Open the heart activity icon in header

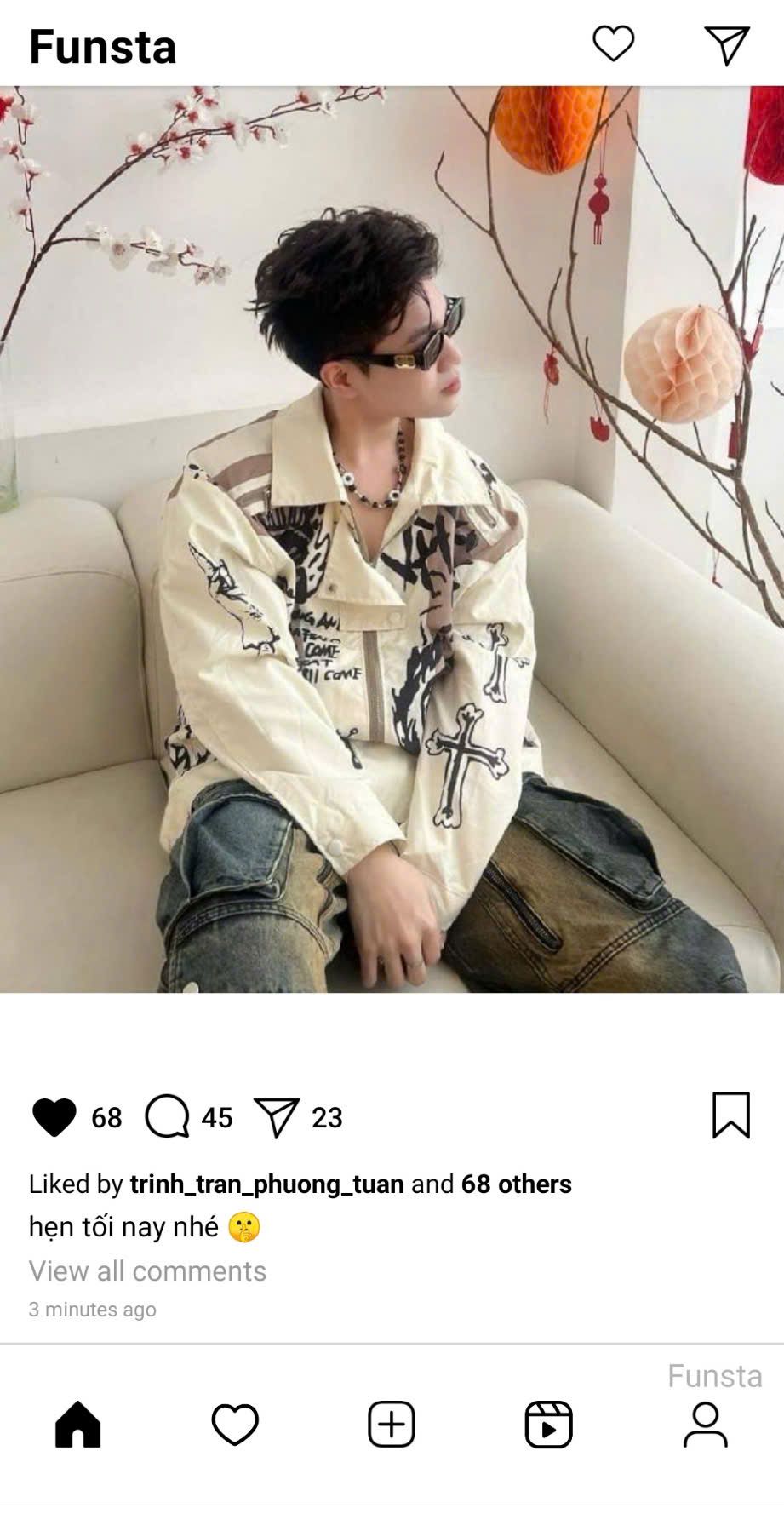(x=613, y=44)
